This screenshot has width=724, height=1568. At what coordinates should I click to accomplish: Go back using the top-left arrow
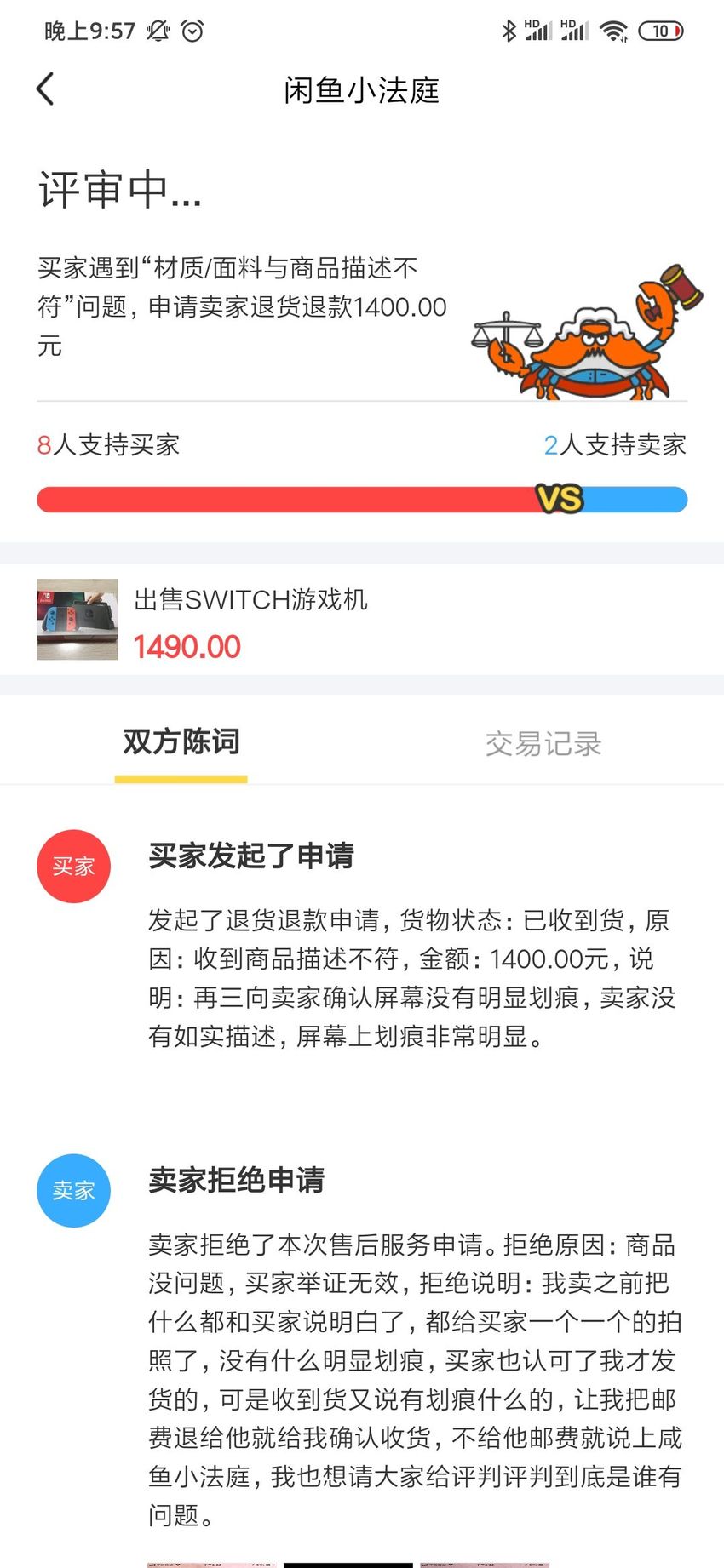[46, 89]
